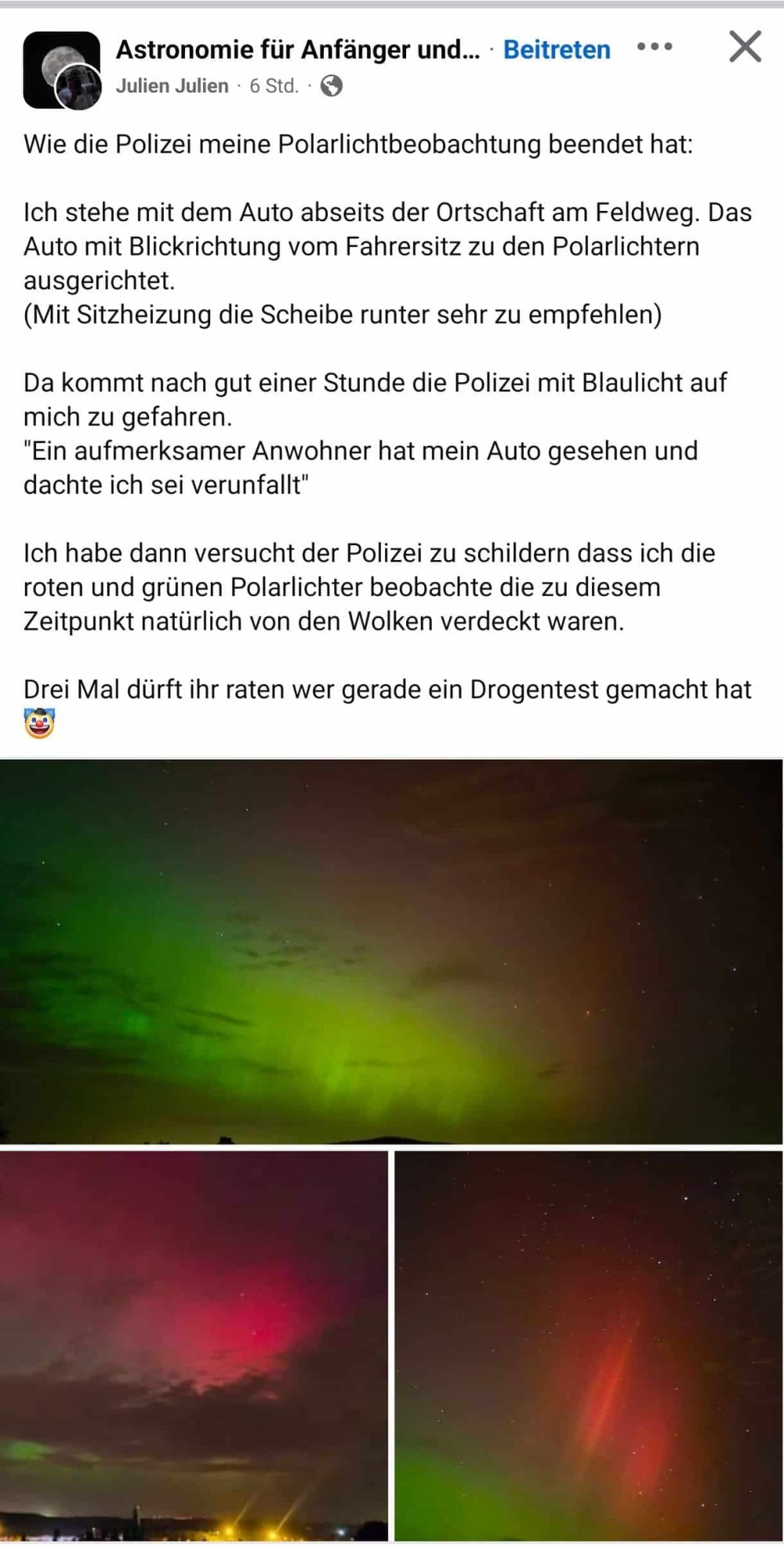Open the Astronomie für Anfänger group page
Screen dimensions: 784x1549
click(x=297, y=49)
